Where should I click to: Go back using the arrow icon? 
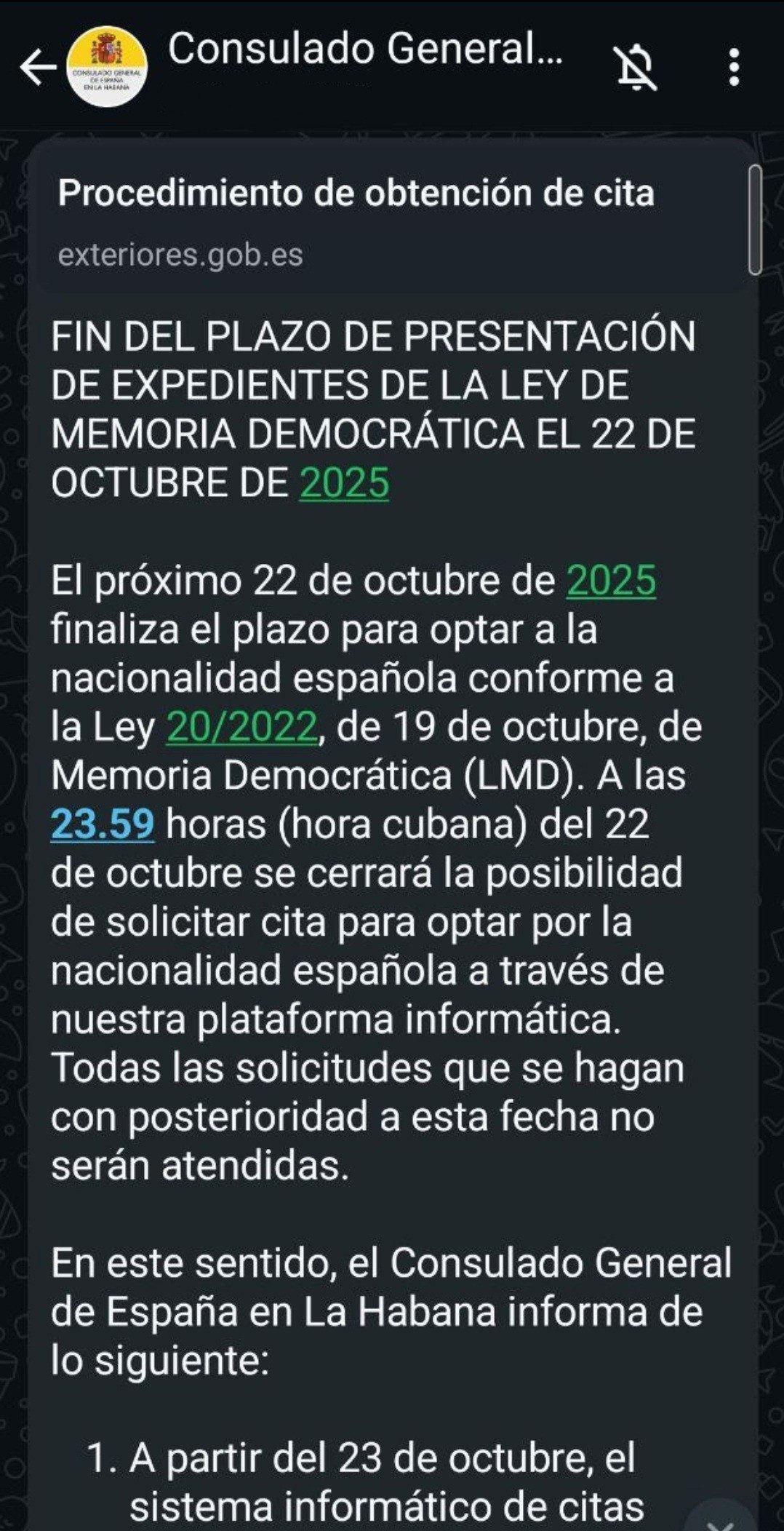point(38,68)
